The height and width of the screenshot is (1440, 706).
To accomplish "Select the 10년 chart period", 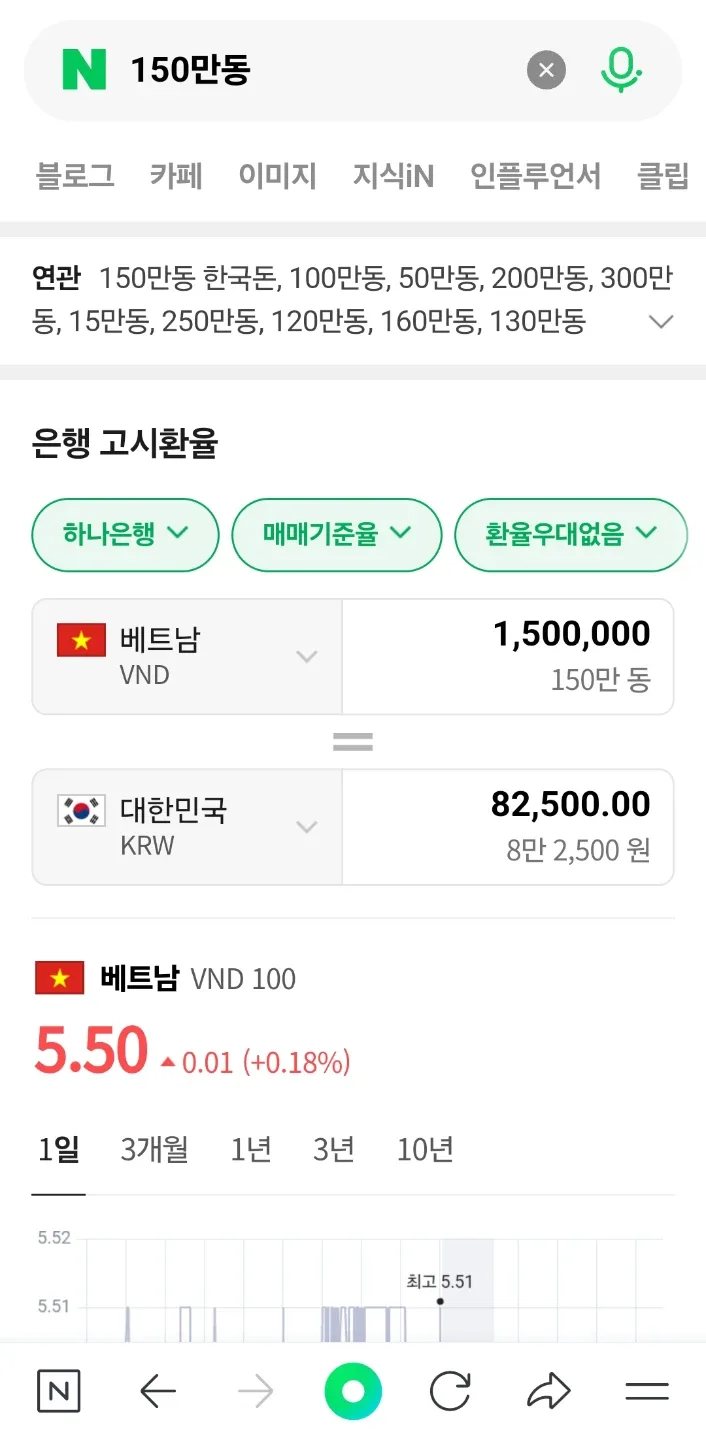I will [x=425, y=1150].
